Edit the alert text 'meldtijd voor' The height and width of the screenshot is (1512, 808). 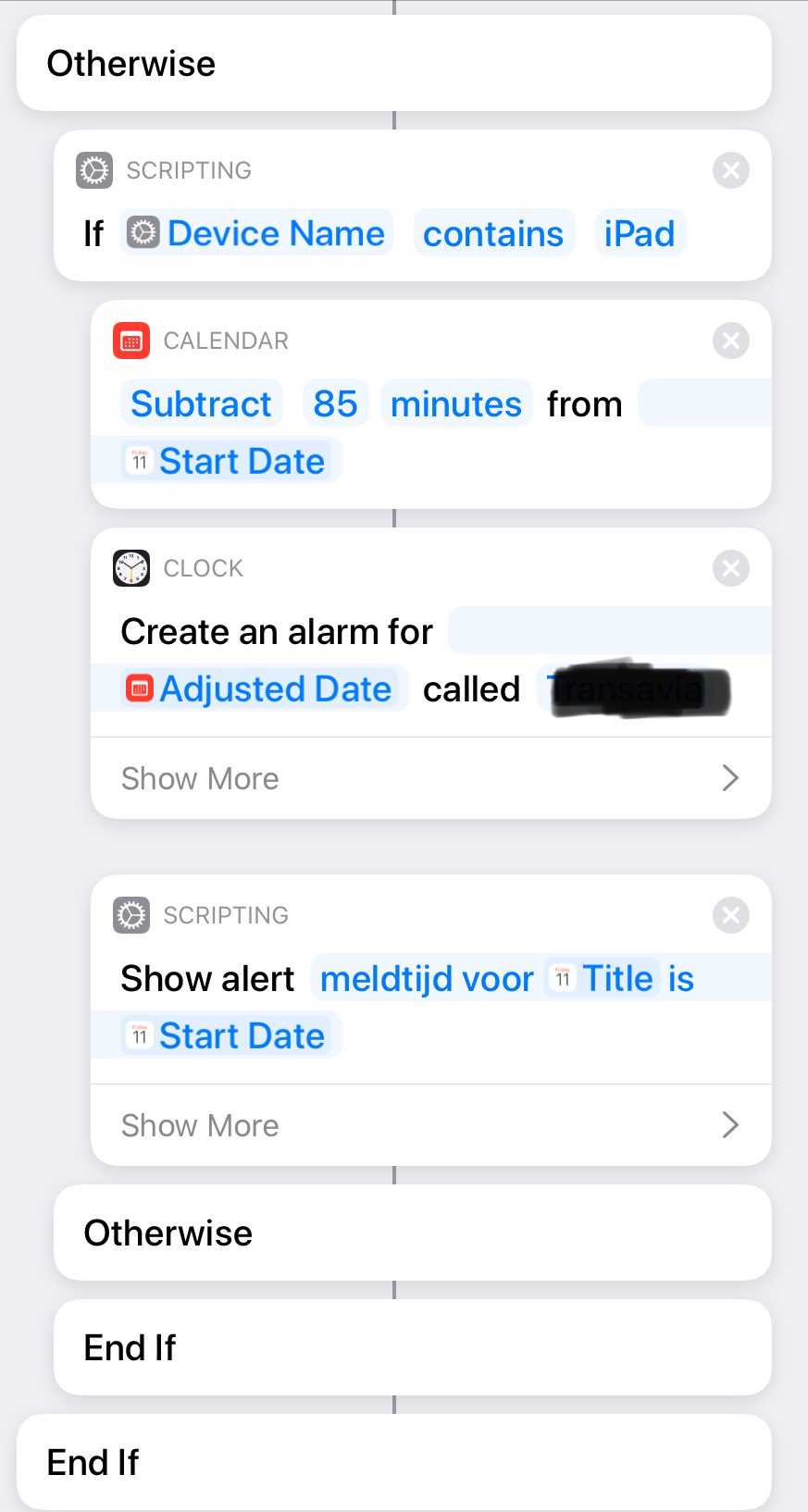[427, 979]
